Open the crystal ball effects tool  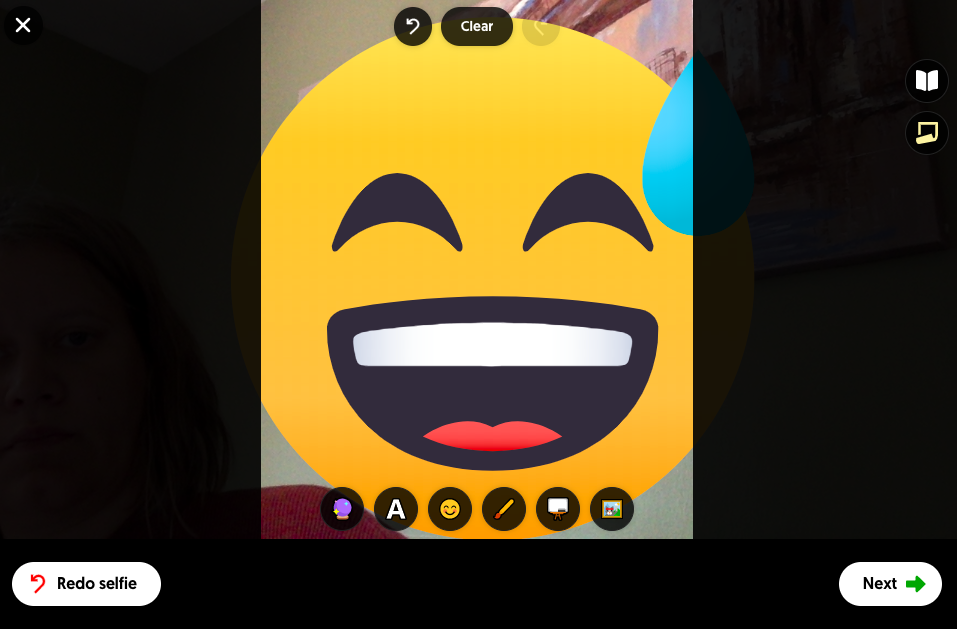coord(342,510)
